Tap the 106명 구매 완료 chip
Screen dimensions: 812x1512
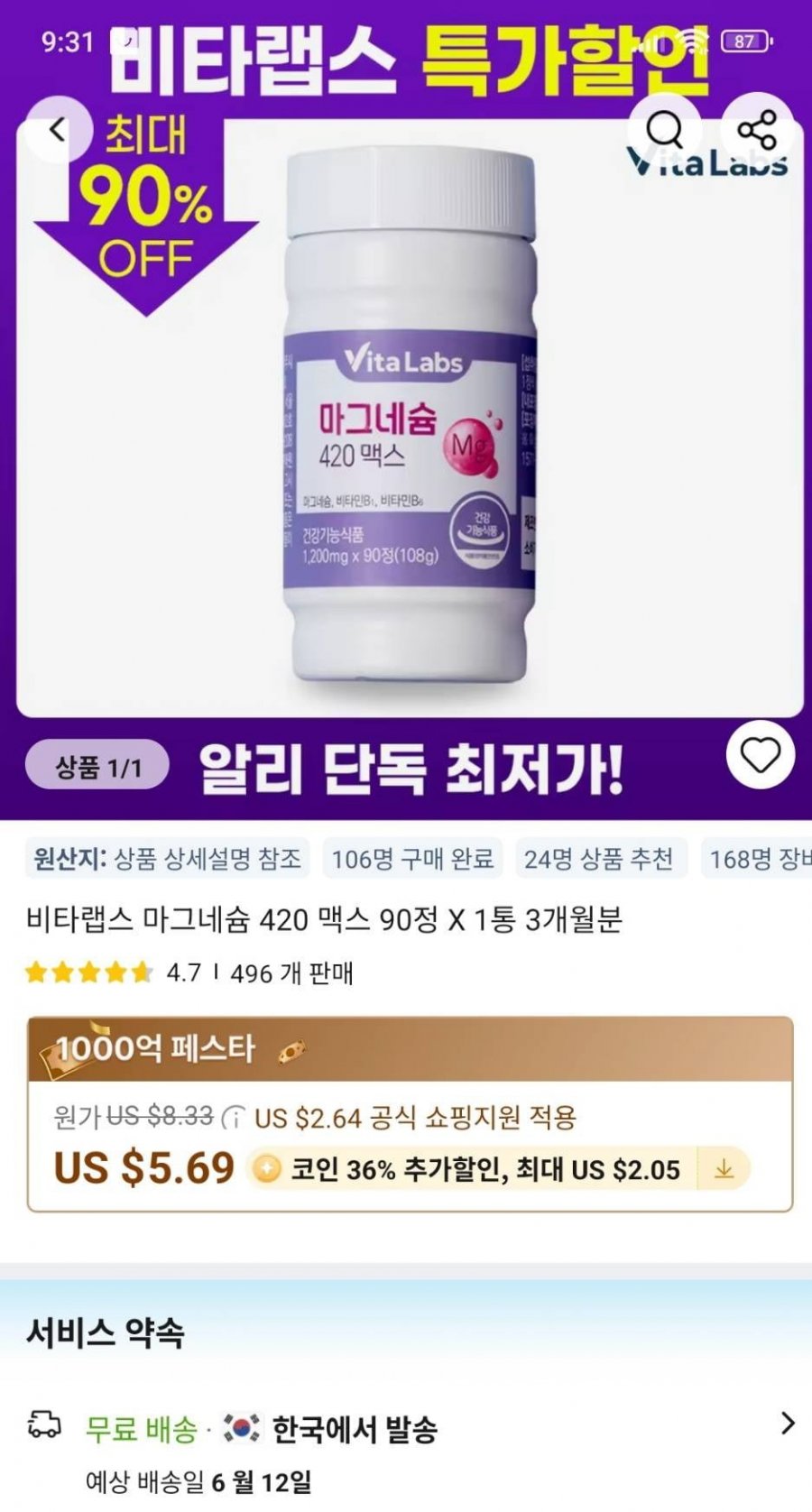tap(412, 858)
